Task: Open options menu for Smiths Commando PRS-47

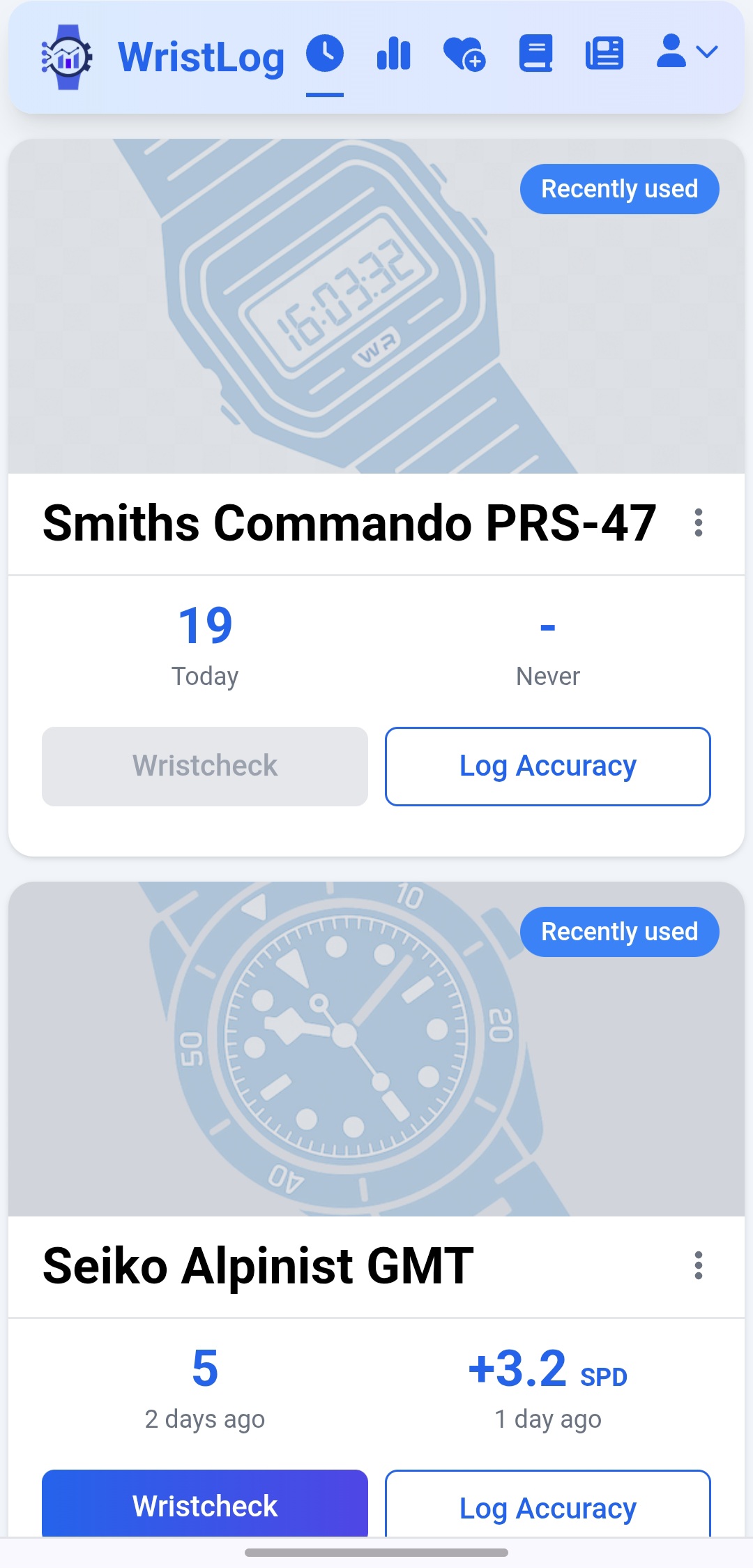Action: pos(698,522)
